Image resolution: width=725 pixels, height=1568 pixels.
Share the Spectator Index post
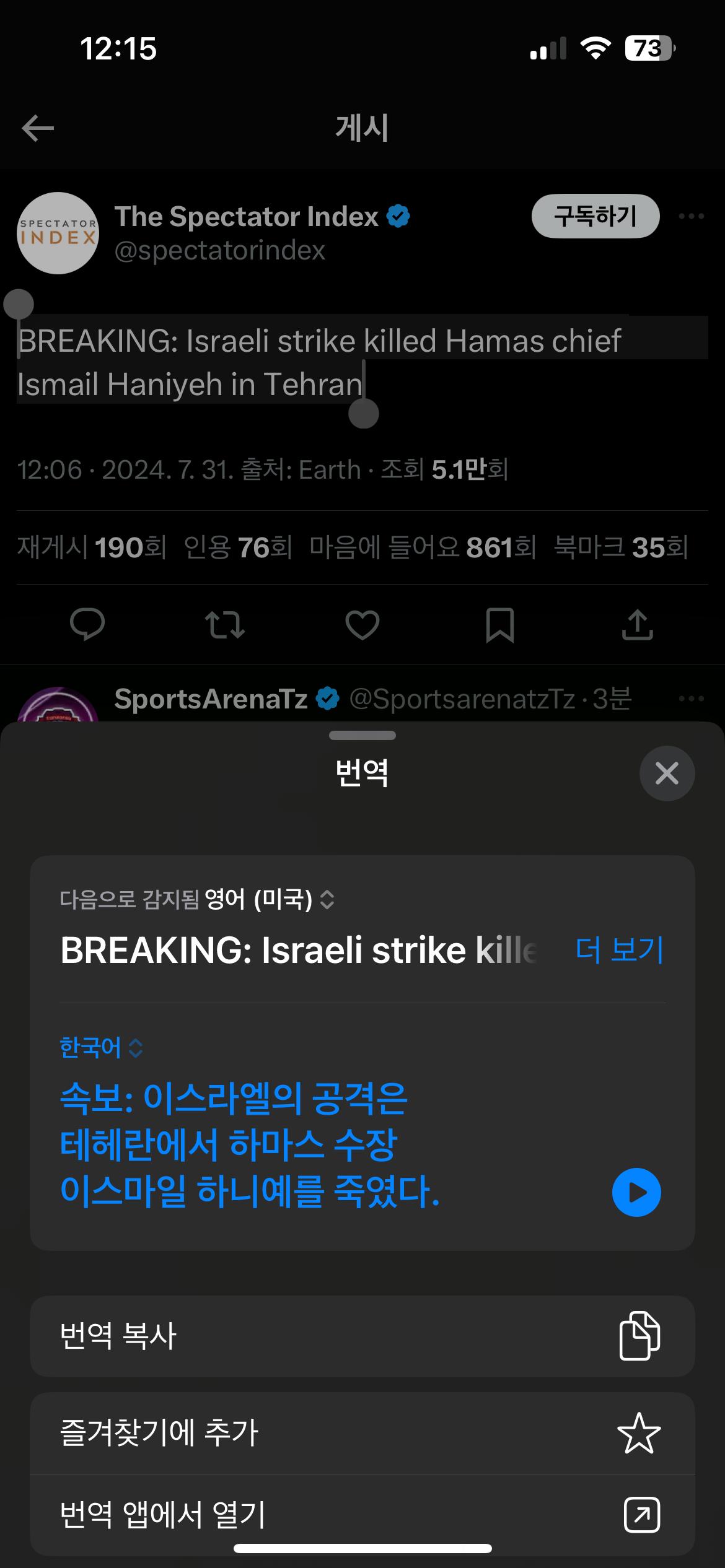[637, 624]
